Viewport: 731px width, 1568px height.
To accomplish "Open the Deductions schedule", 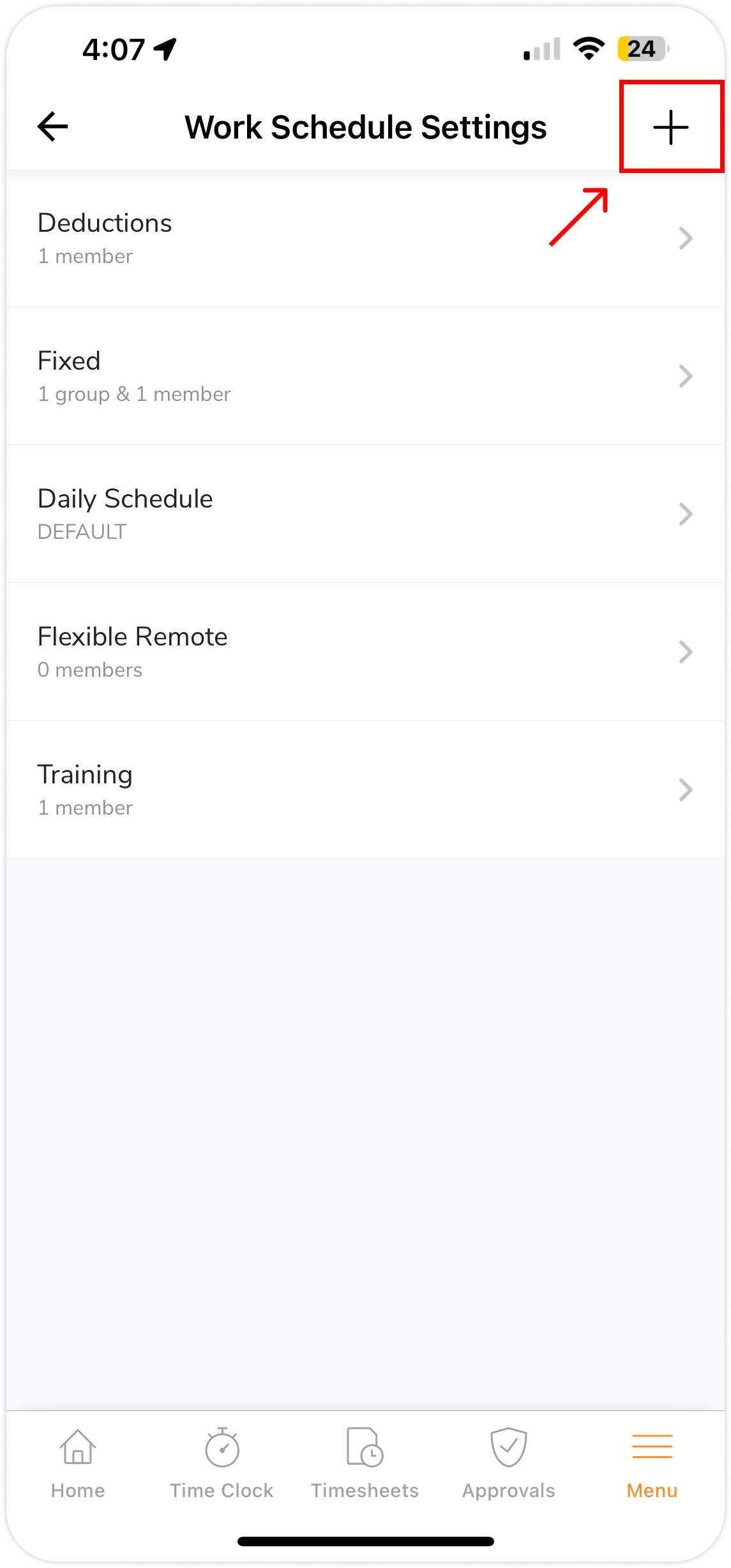I will coord(365,238).
